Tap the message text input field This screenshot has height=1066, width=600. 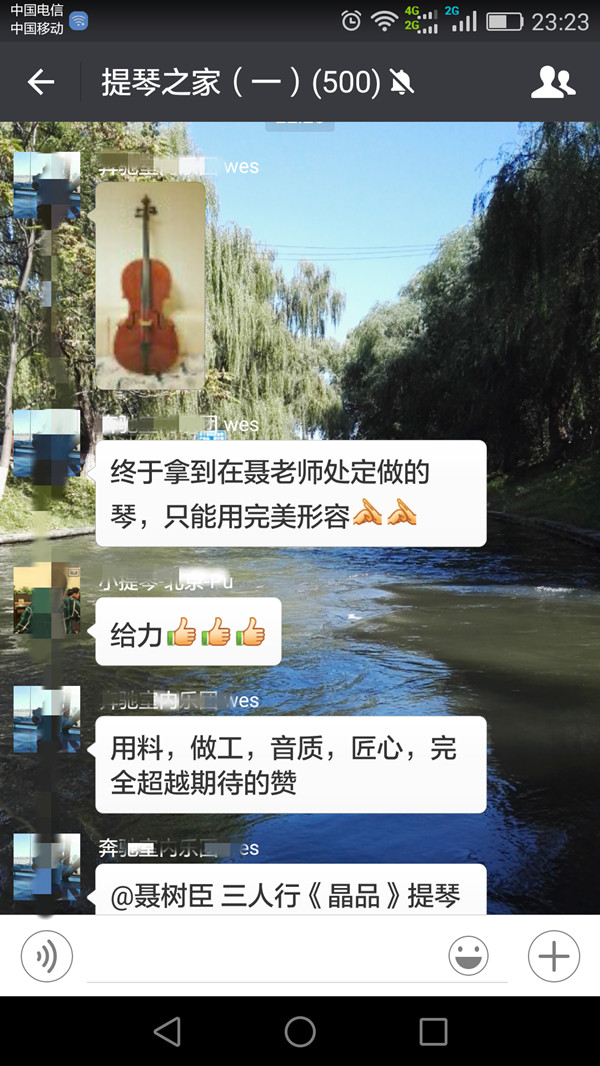tap(260, 958)
